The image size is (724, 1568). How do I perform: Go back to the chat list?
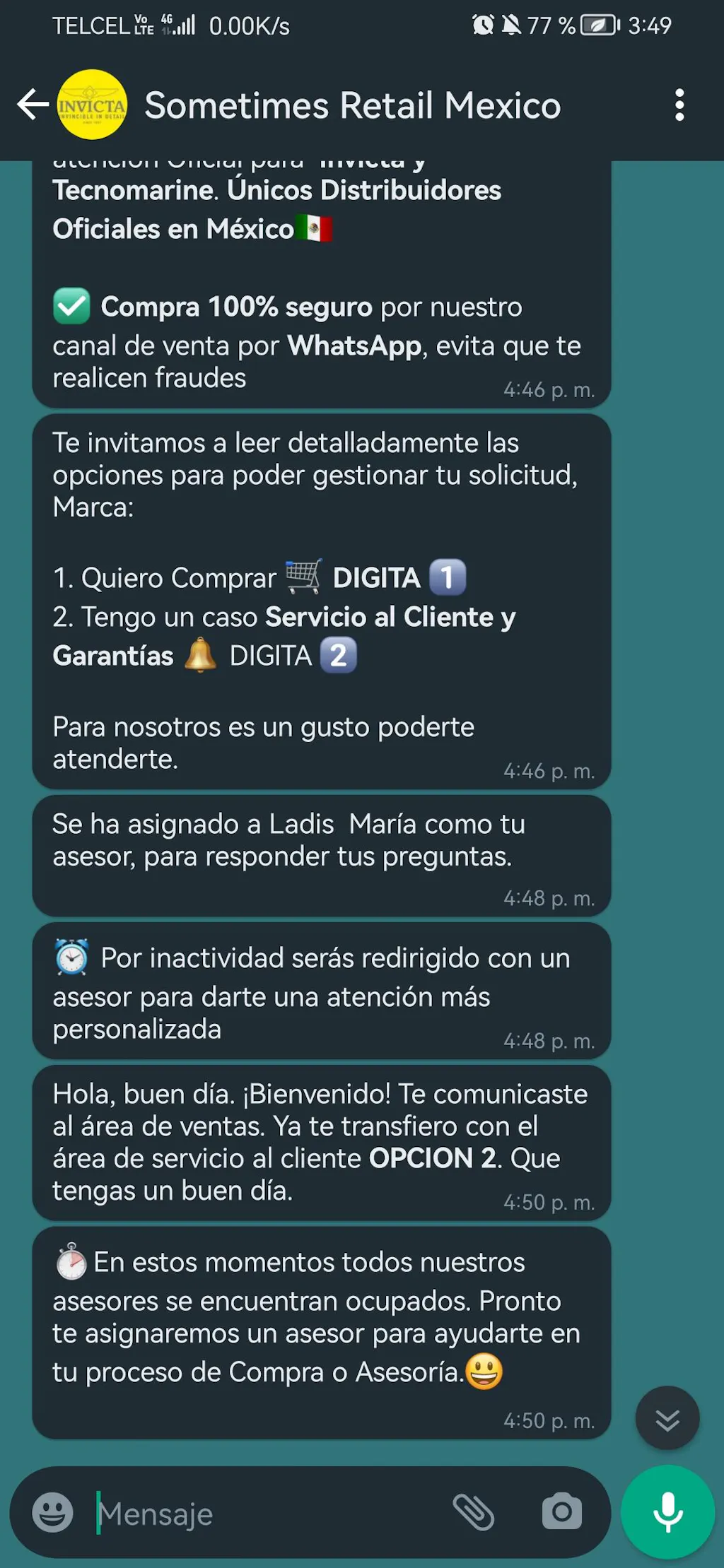[x=33, y=105]
